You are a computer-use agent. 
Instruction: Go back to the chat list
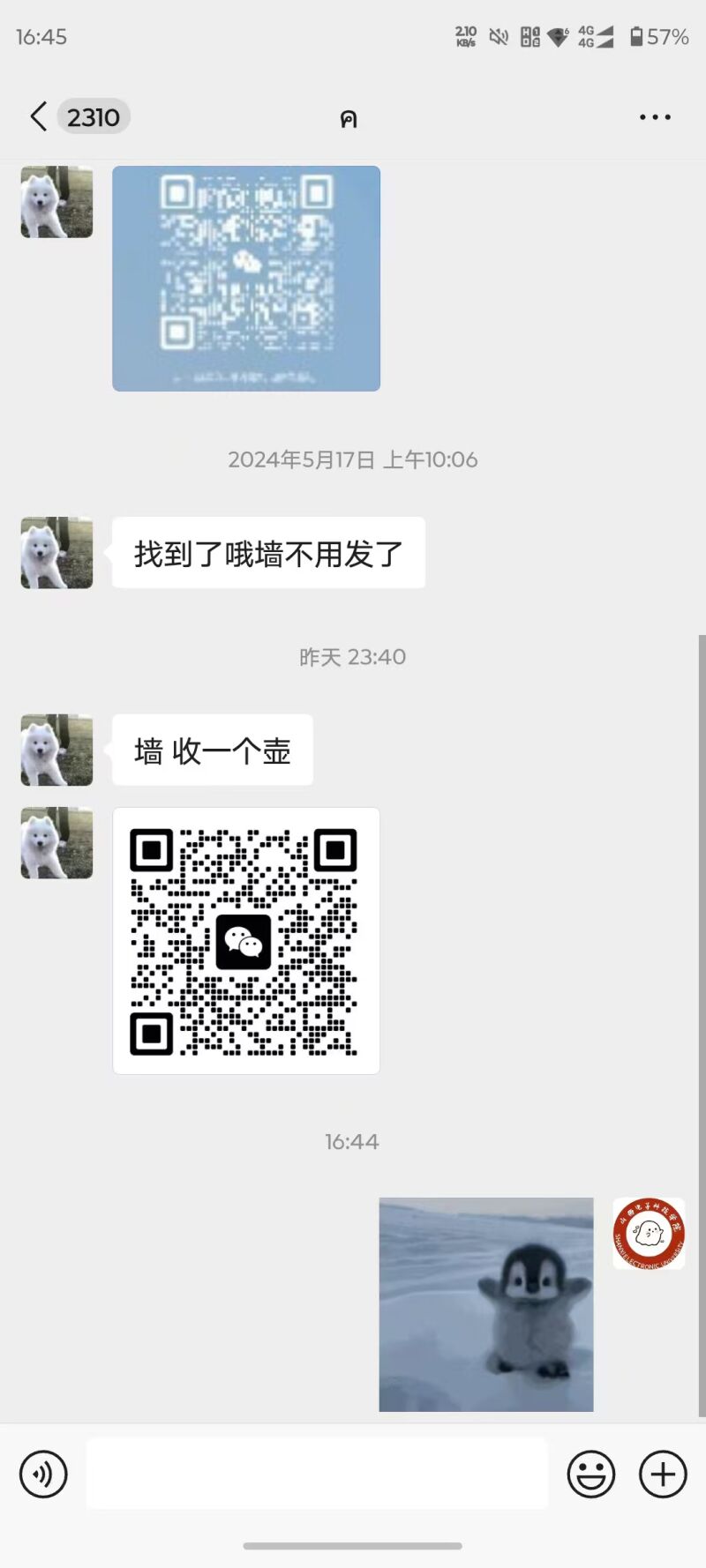[39, 116]
